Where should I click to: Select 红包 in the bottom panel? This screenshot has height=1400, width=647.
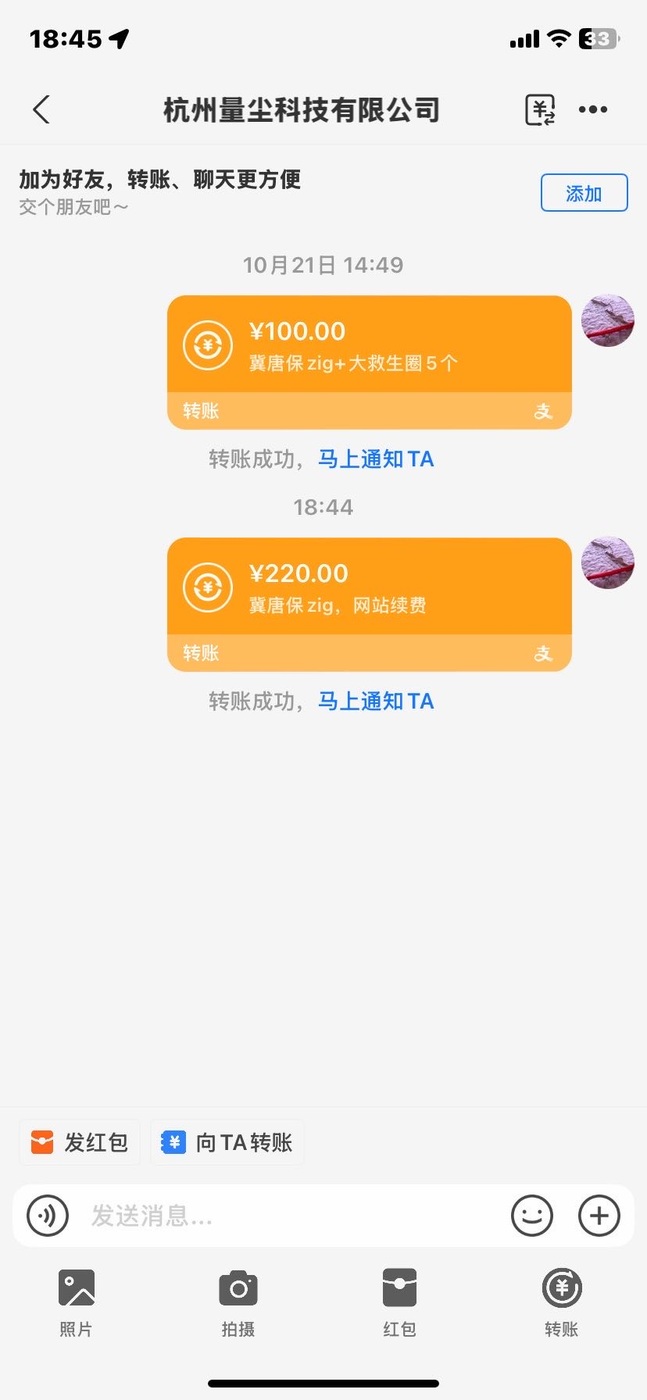coord(399,1301)
